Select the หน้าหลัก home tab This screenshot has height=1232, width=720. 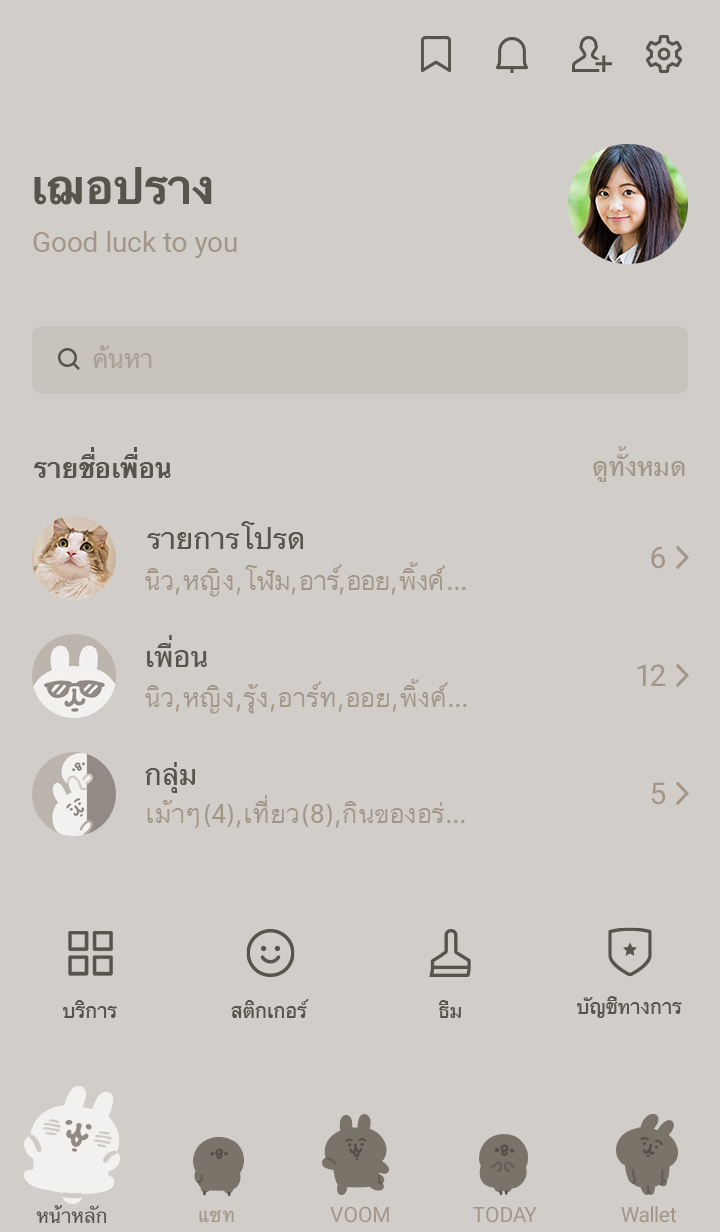point(72,1160)
